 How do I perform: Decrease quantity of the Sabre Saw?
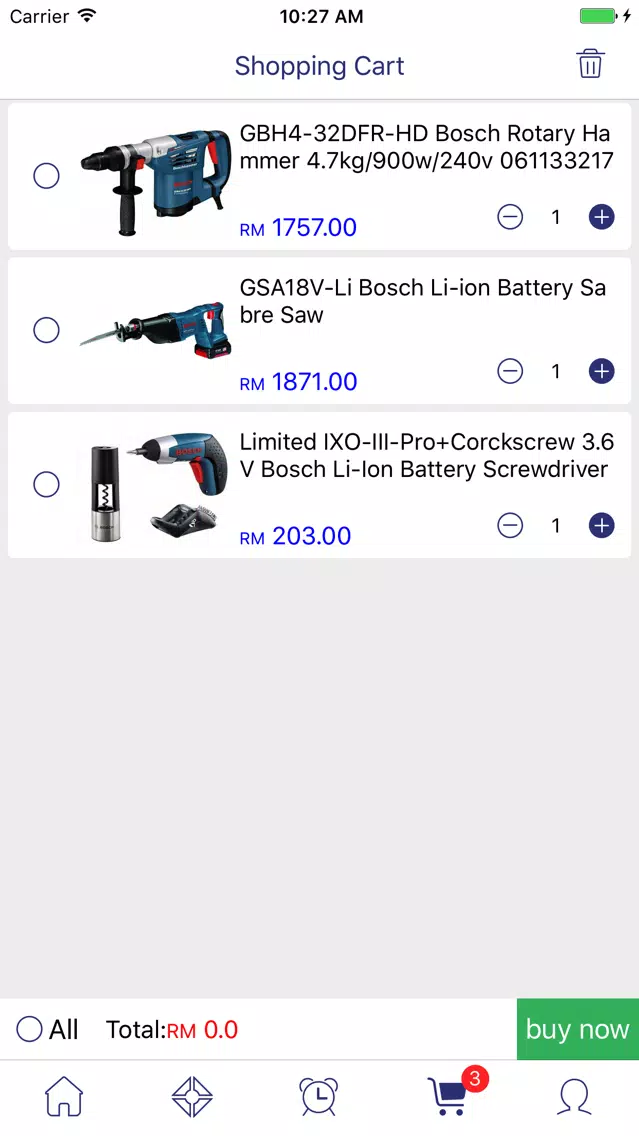[510, 371]
